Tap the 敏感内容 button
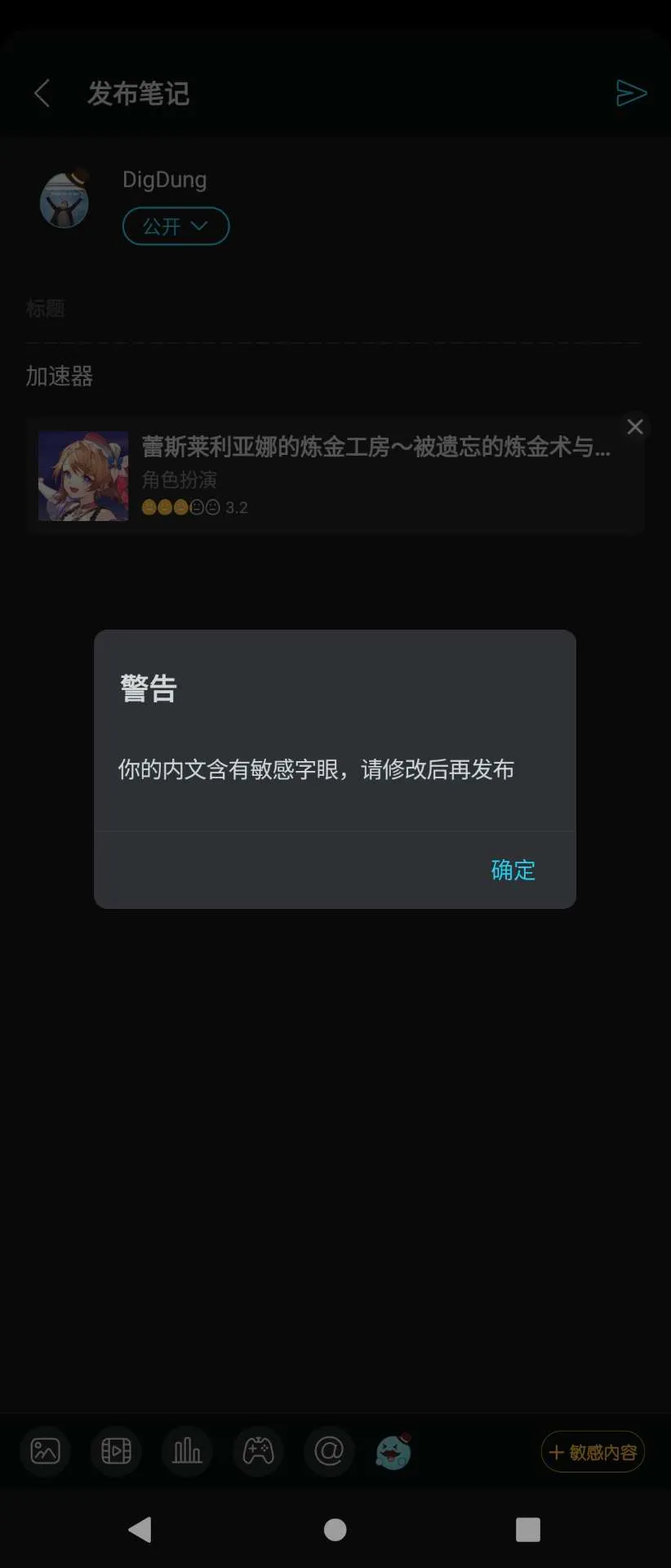This screenshot has width=671, height=1568. 593,1451
